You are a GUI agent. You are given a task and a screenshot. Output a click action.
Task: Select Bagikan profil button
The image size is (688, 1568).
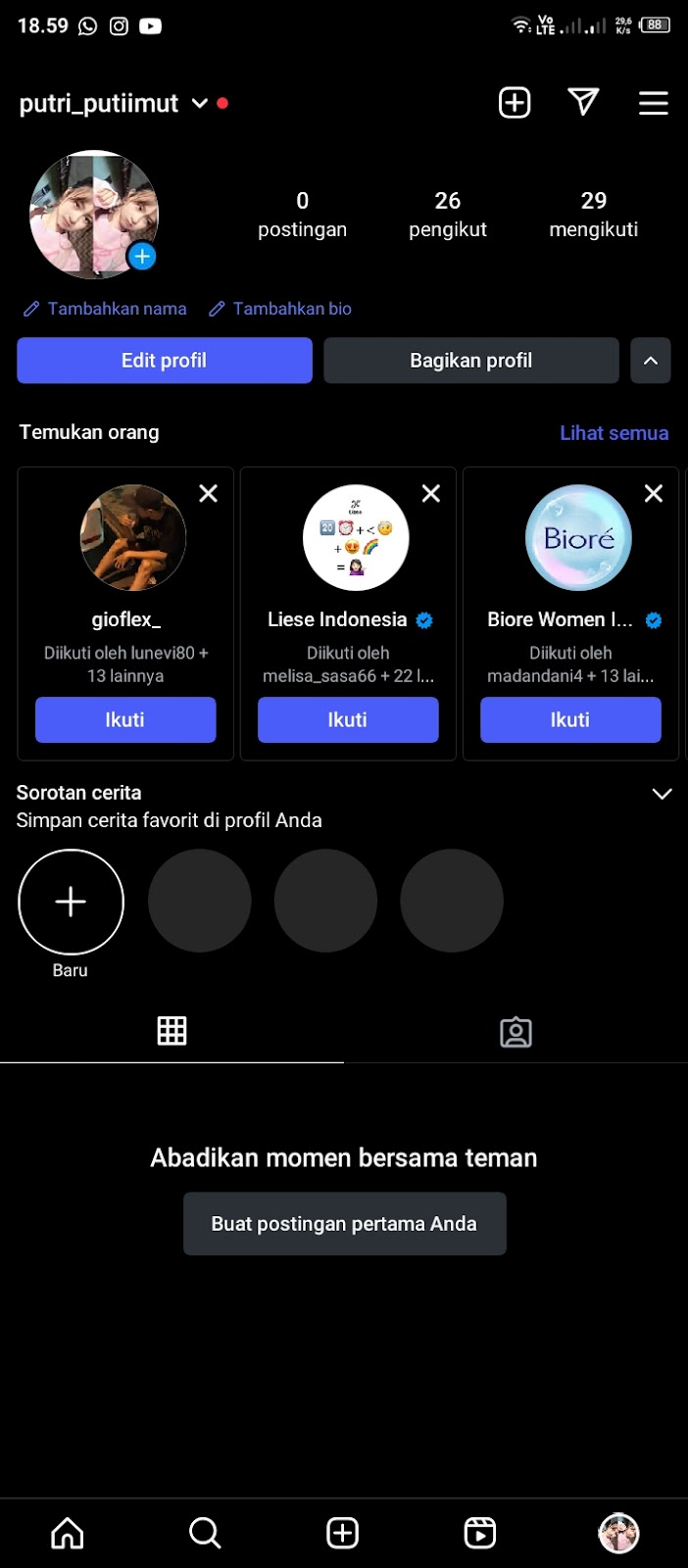(471, 361)
